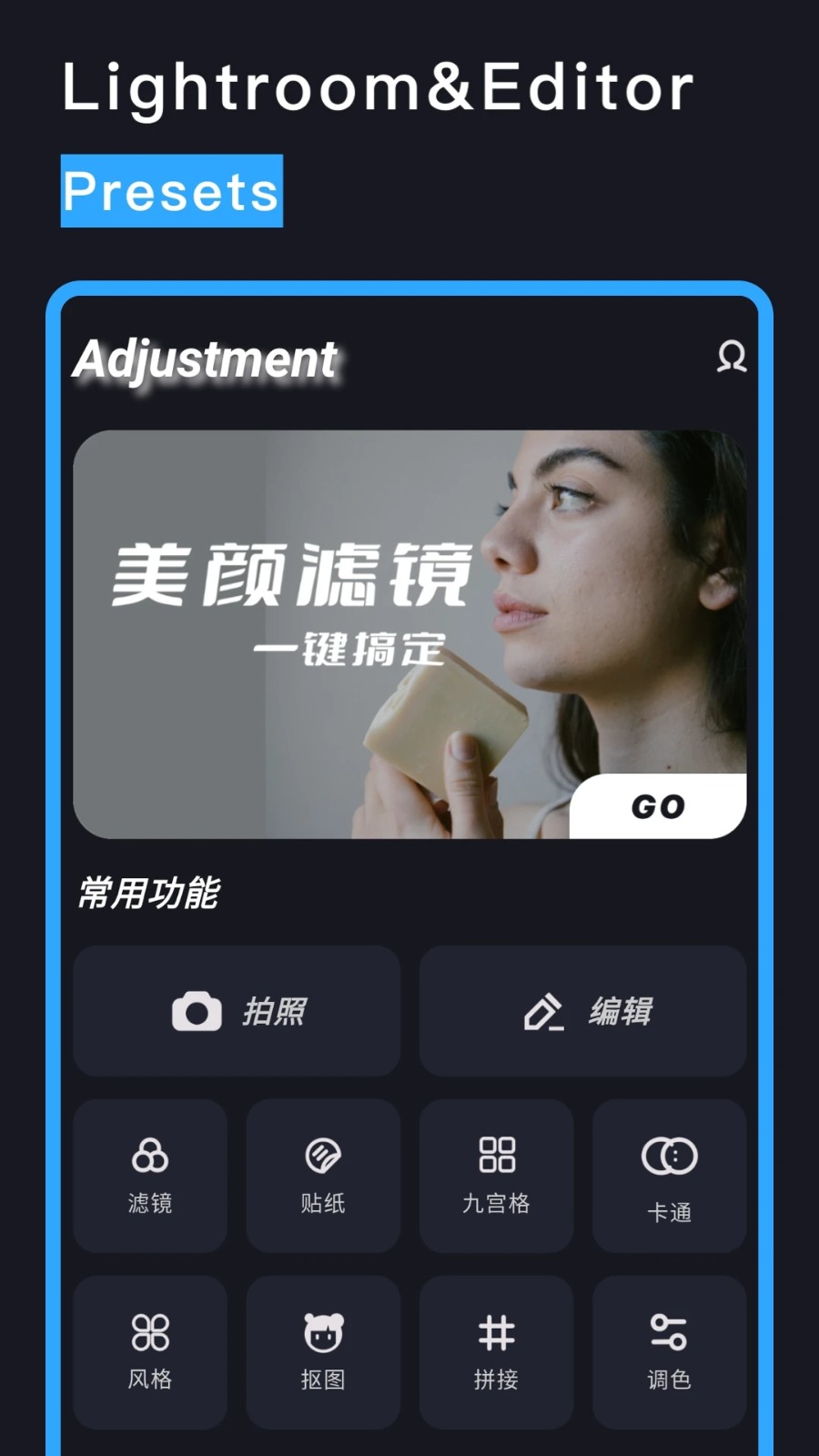Tap the GO button on the beauty filter banner
819x1456 pixels.
pos(659,805)
